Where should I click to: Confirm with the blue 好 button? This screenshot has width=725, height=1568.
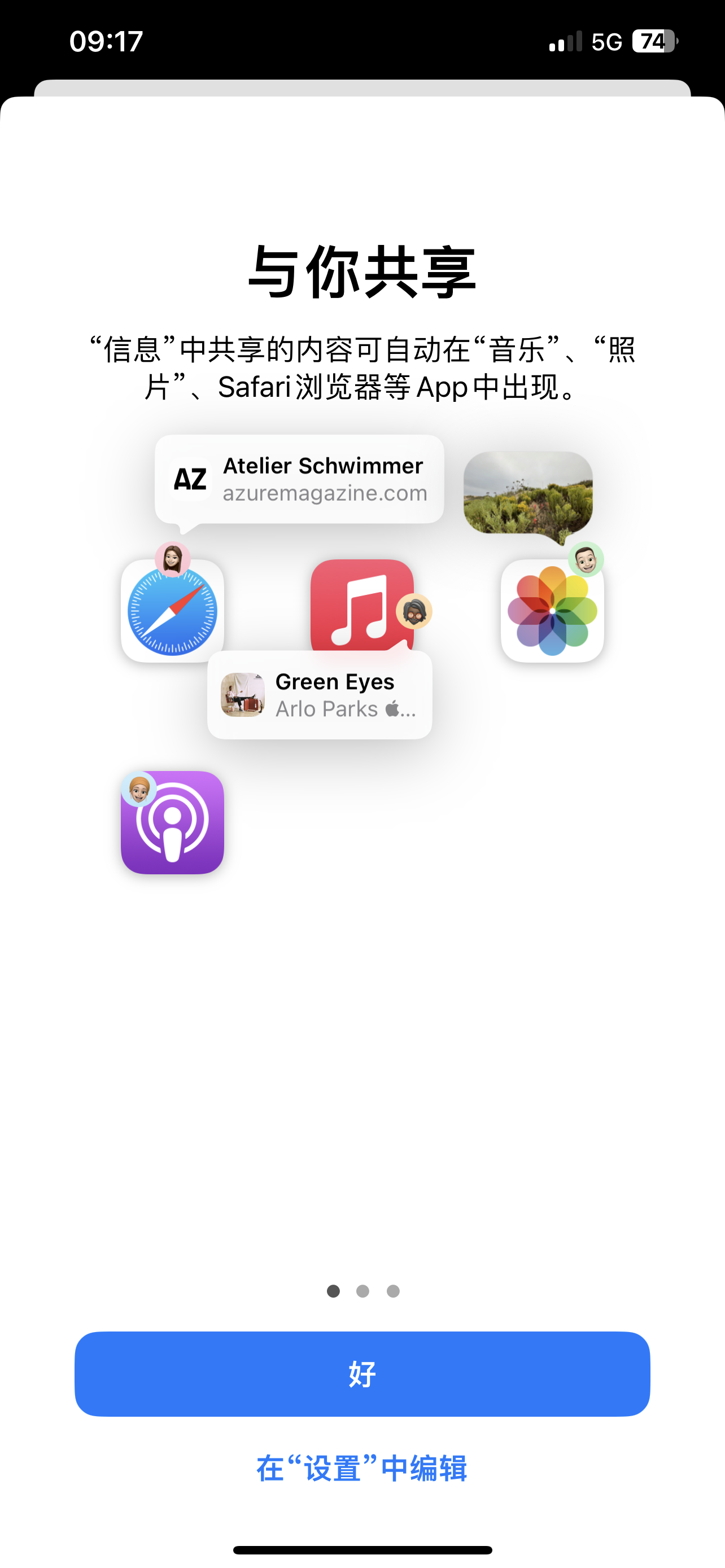point(362,1374)
